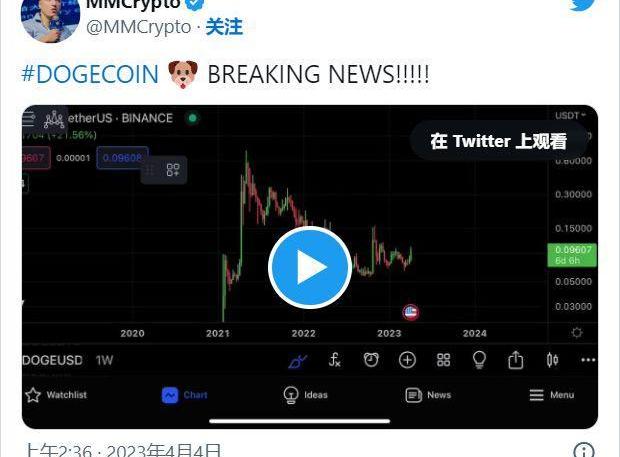Follow MMCrypto via 关注 link
Viewport: 620px width, 457px height.
coord(224,27)
